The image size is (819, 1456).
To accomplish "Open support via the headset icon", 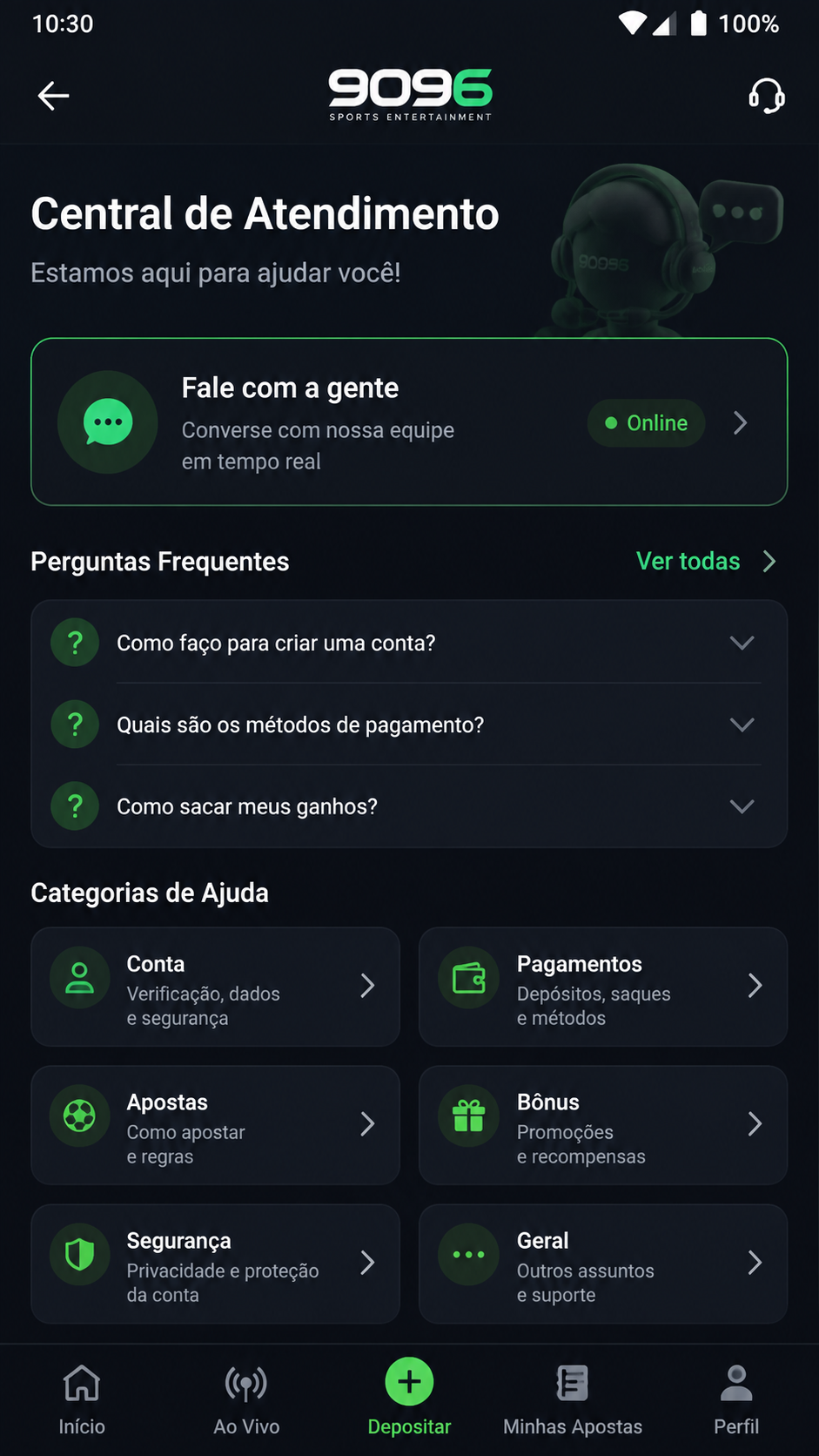I will [x=767, y=96].
